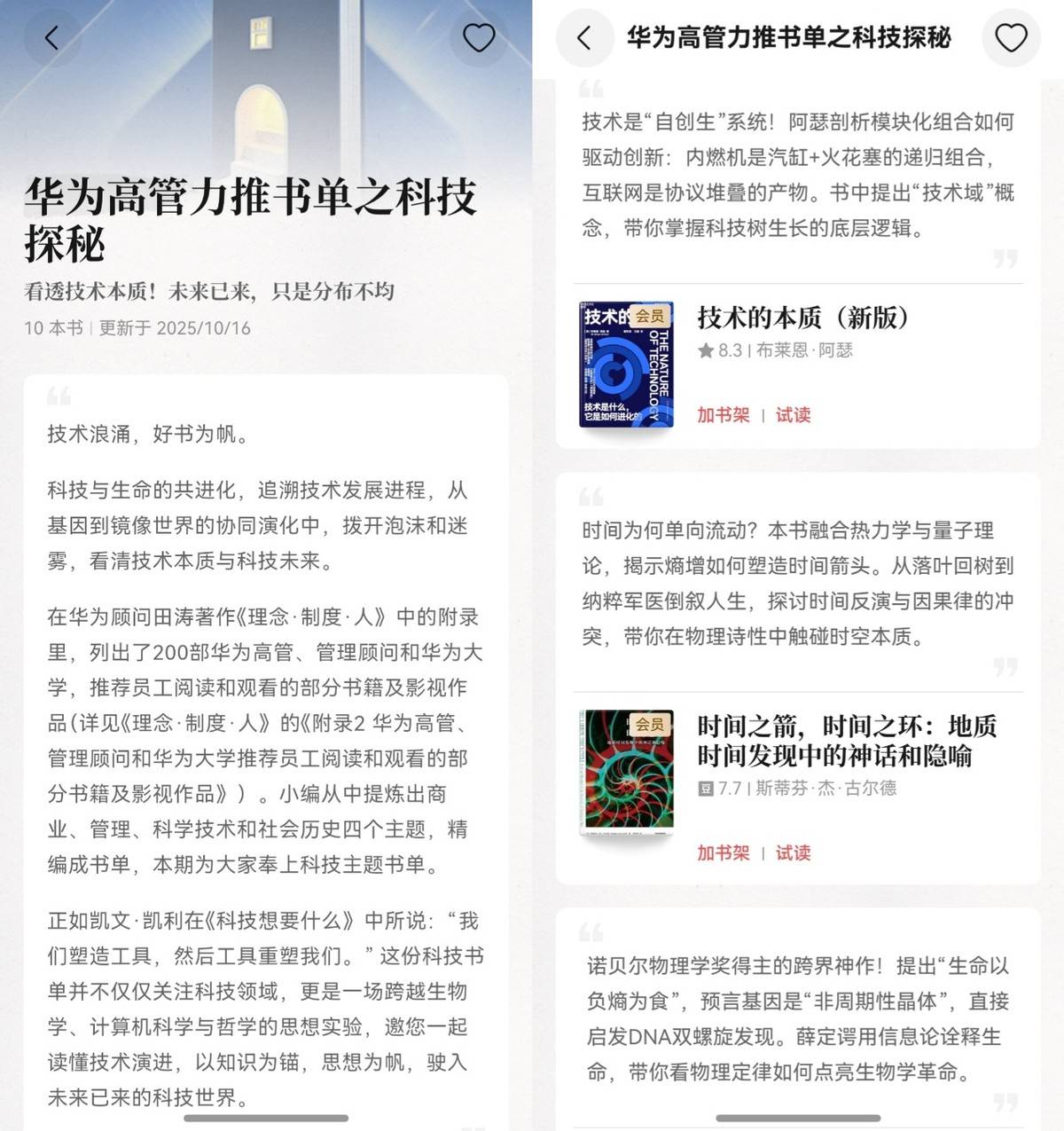Open 试读 preview for 技术的本质
This screenshot has width=1064, height=1131.
pyautogui.click(x=794, y=415)
